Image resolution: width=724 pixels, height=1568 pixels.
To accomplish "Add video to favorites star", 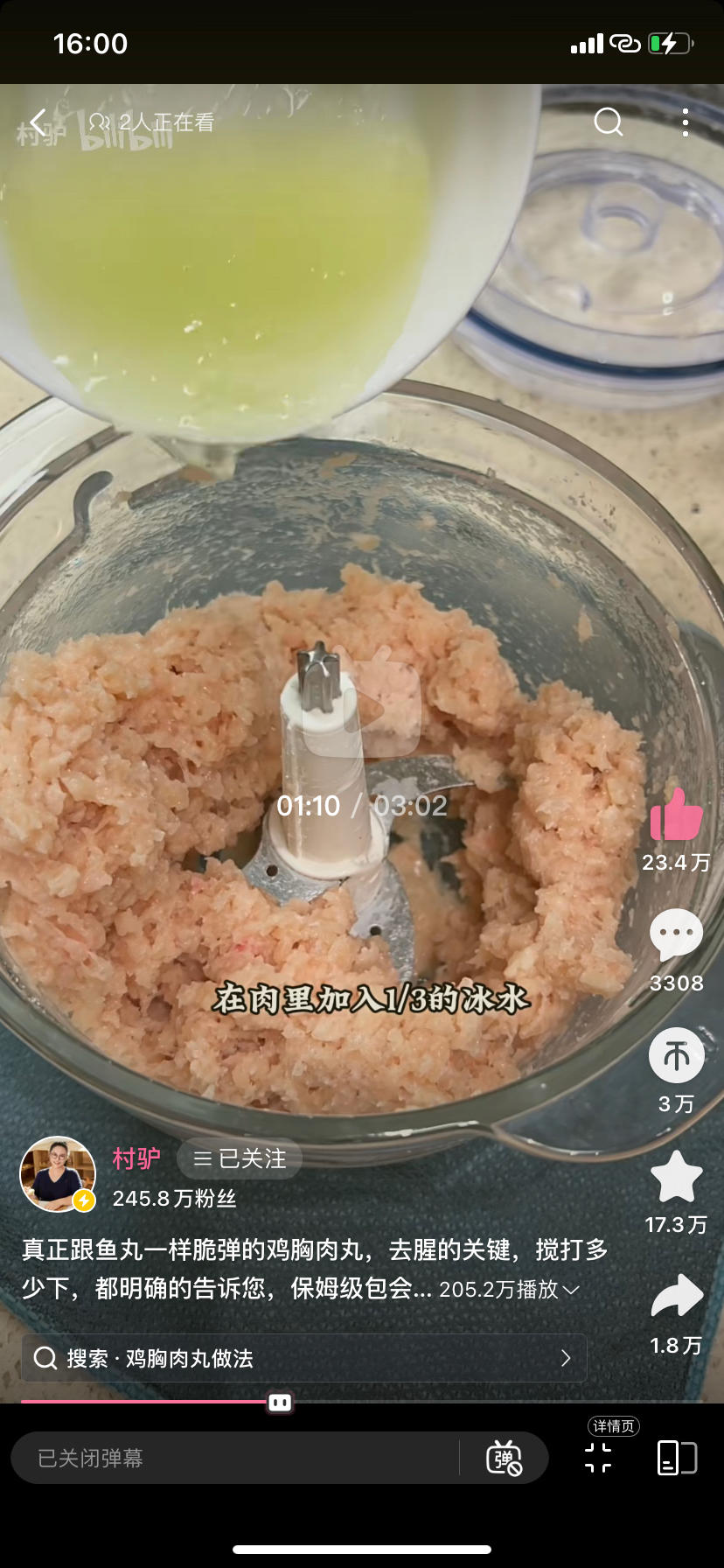I will point(676,1178).
